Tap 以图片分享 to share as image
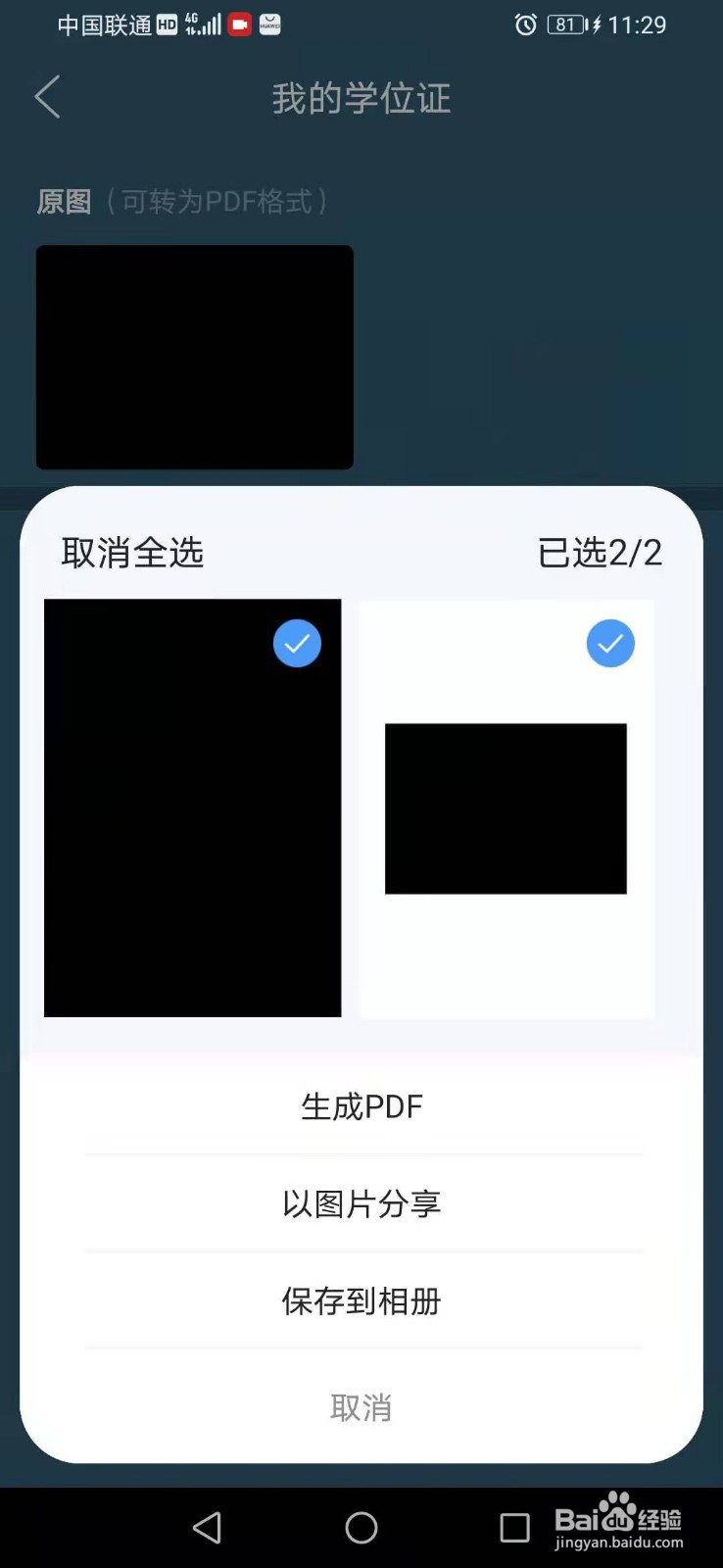 pos(361,1203)
